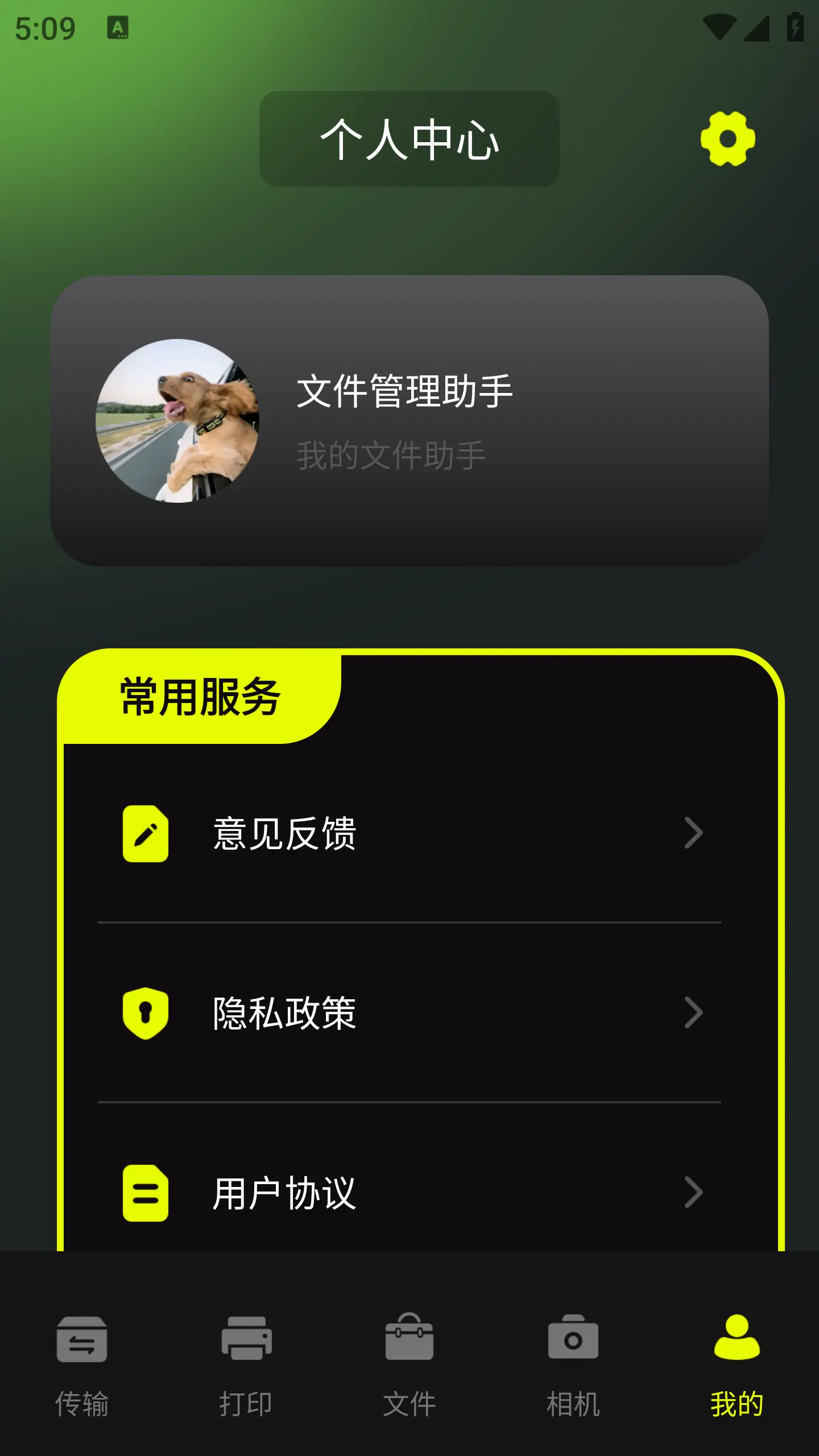Tap the 文件管理助手 profile card
Image resolution: width=819 pixels, height=1456 pixels.
point(409,421)
